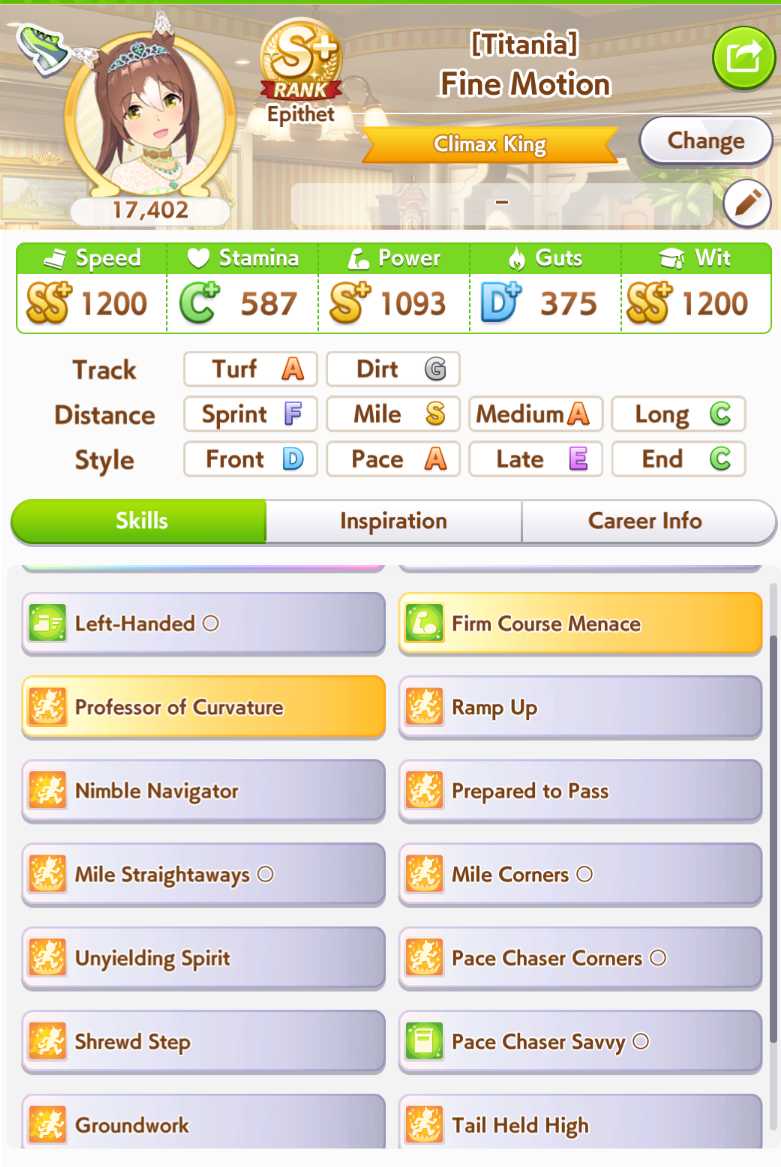This screenshot has width=781, height=1167.
Task: Tap the Ramp Up skill
Action: pyautogui.click(x=580, y=707)
